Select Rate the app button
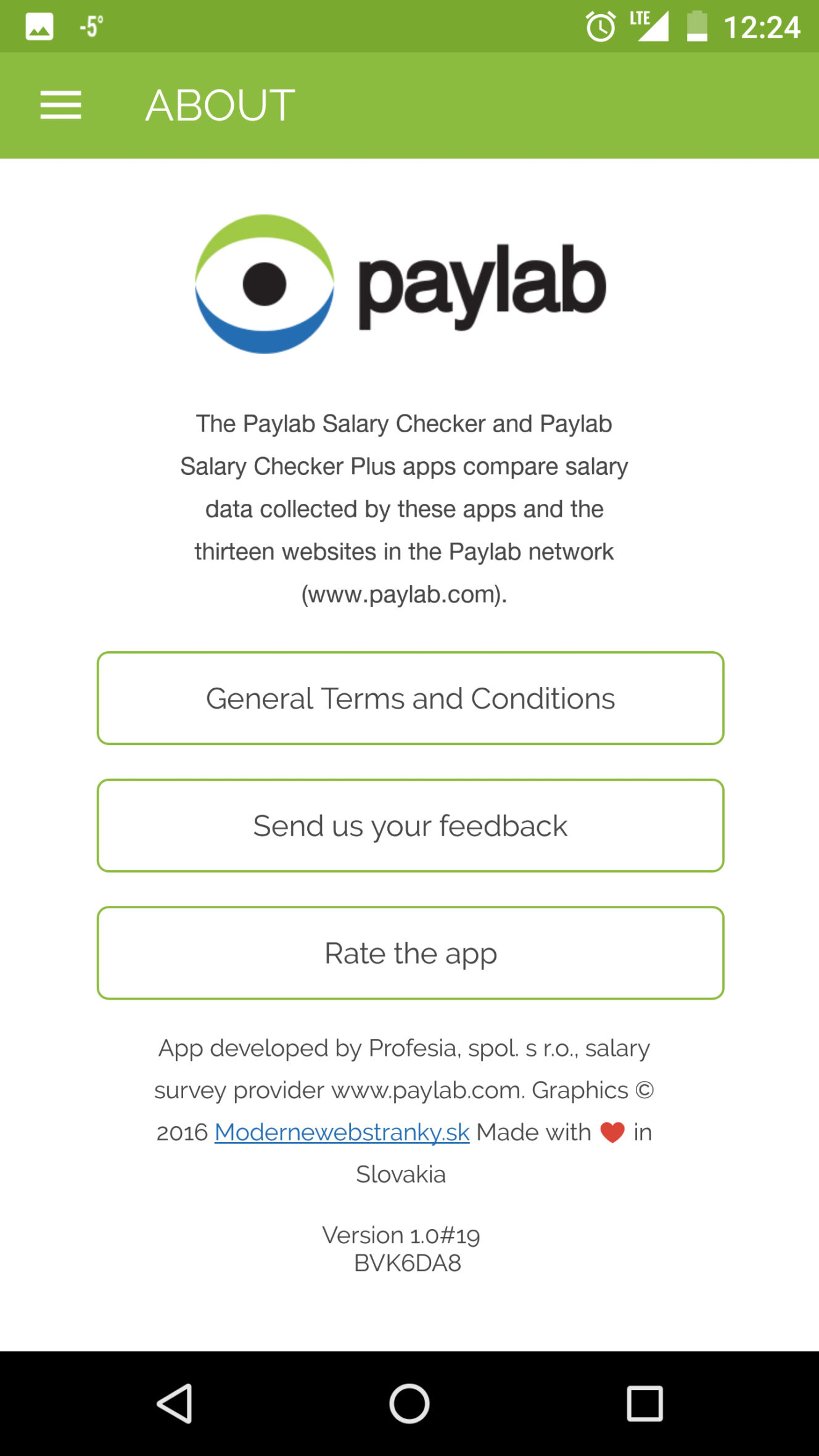819x1456 pixels. pos(410,953)
